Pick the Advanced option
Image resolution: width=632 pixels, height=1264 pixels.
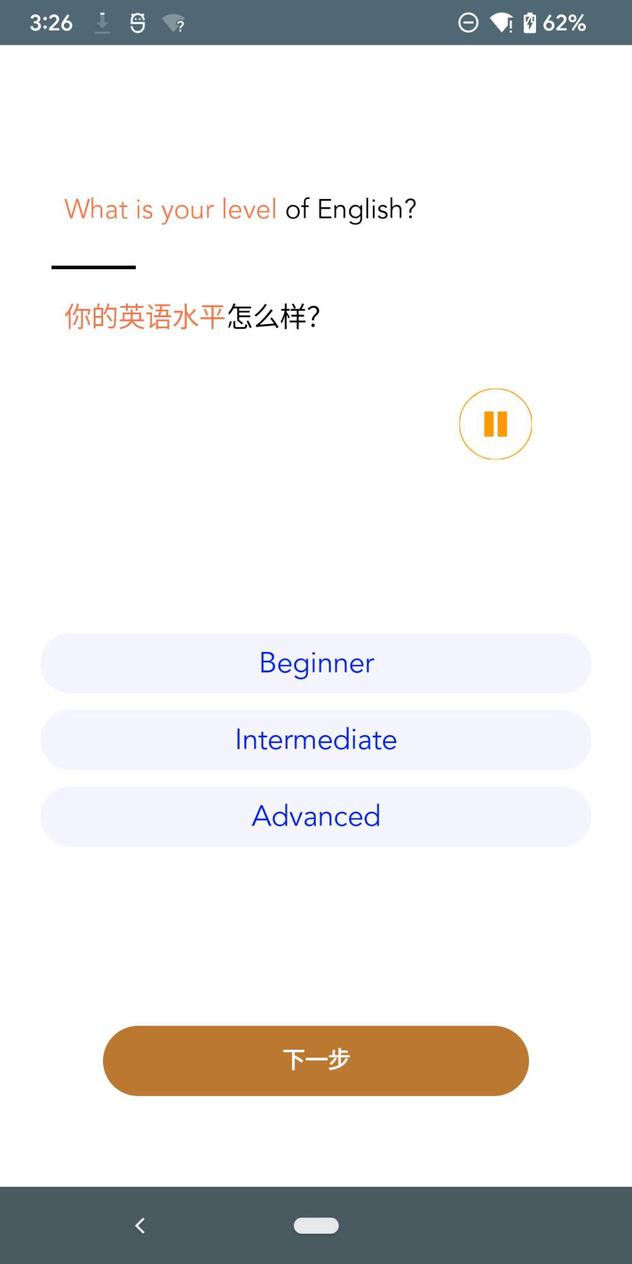[316, 816]
